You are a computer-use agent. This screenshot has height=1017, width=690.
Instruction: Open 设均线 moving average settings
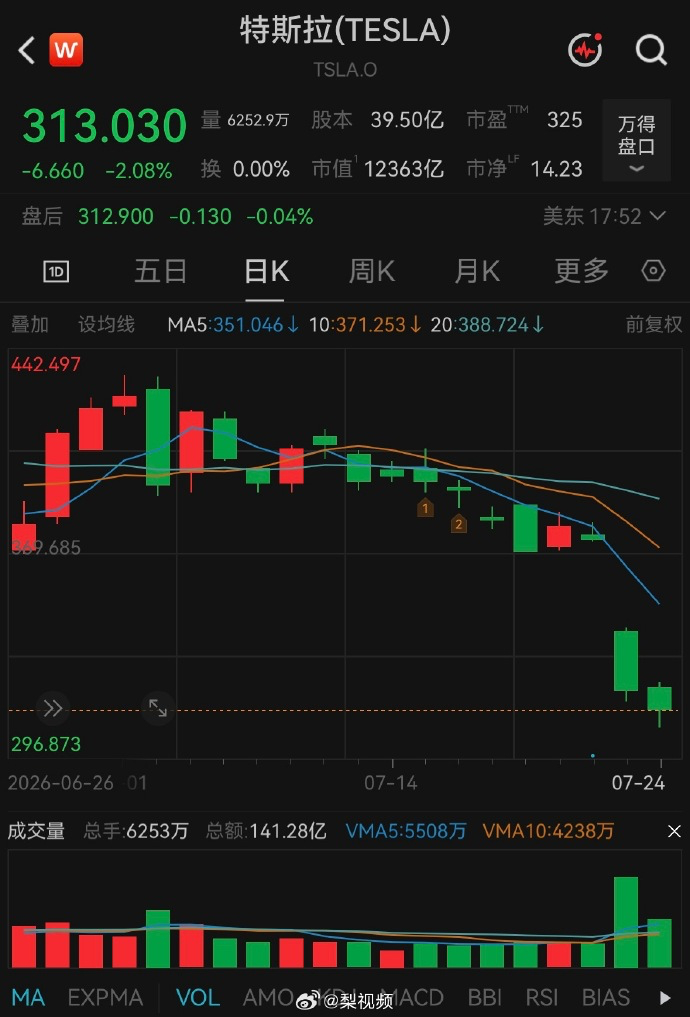[x=106, y=324]
